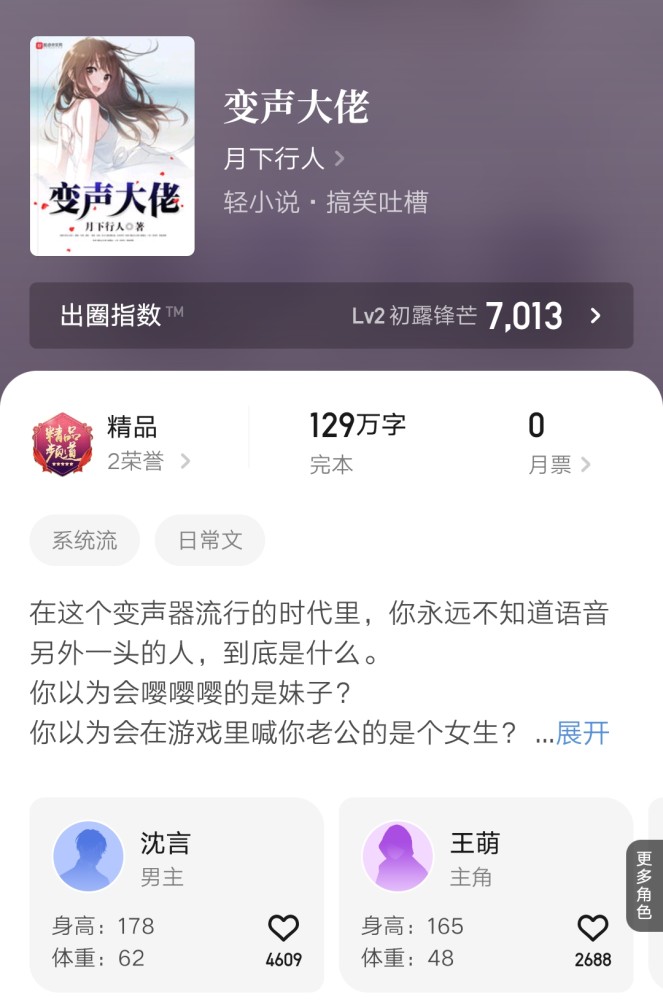
Task: Open author 月下行人's page
Action: (284, 158)
